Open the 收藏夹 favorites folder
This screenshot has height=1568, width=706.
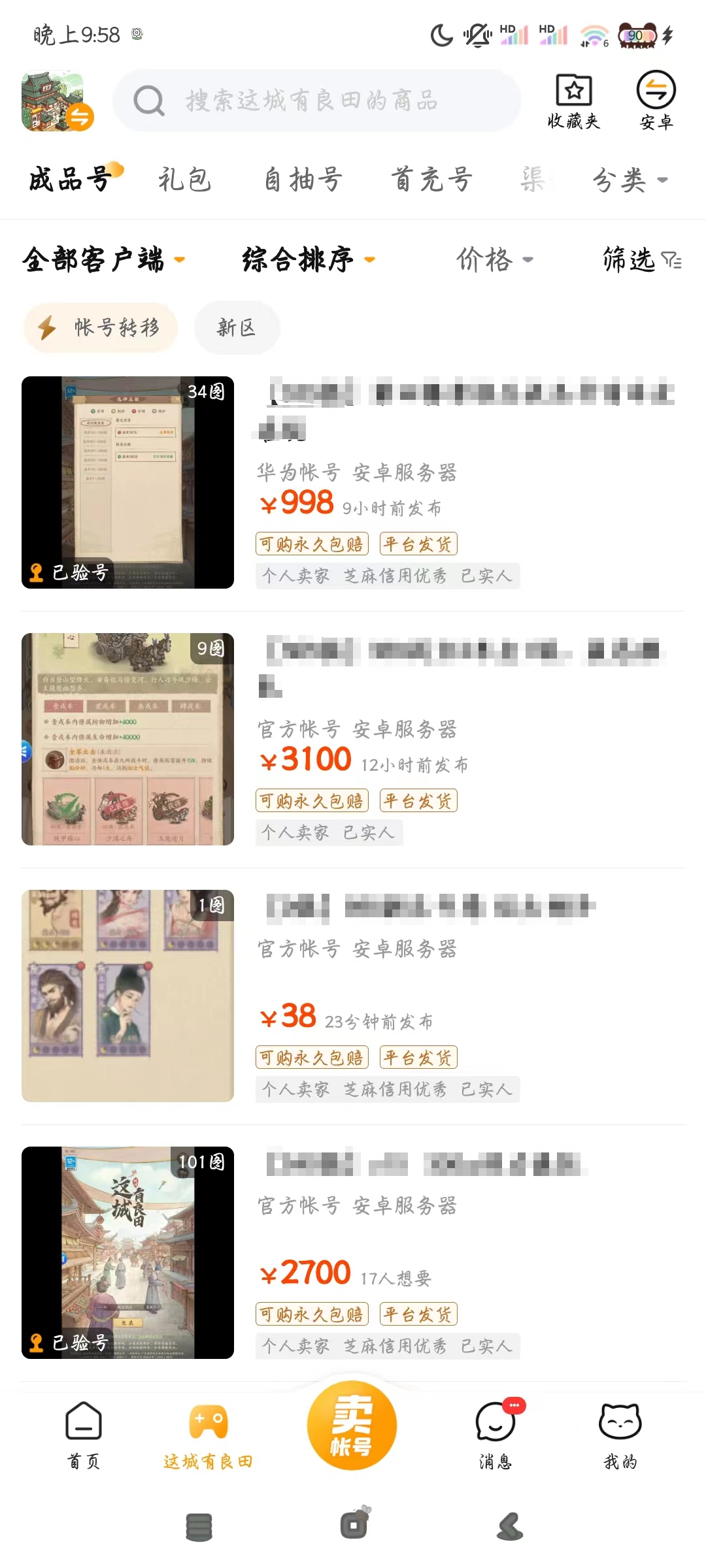point(573,101)
